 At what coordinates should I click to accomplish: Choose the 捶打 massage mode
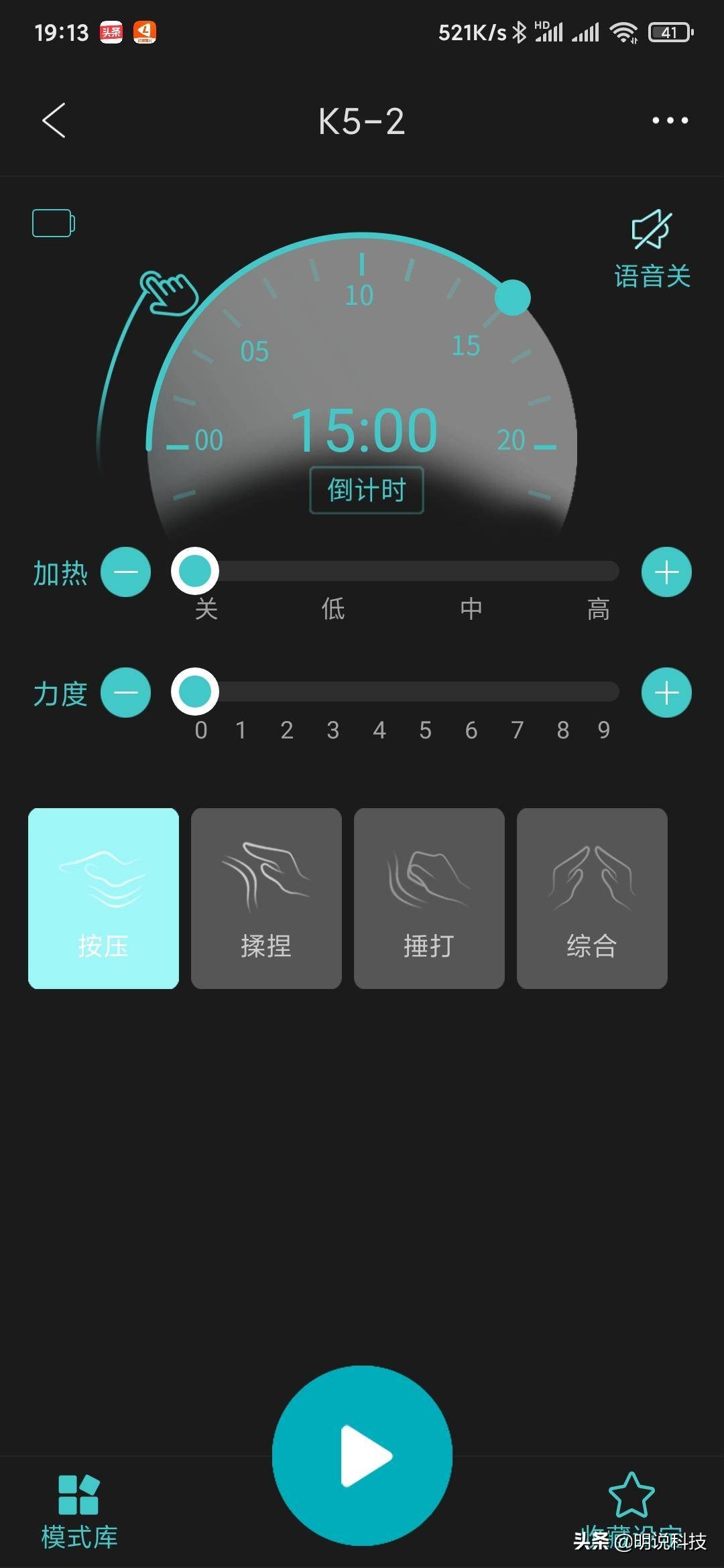point(429,898)
